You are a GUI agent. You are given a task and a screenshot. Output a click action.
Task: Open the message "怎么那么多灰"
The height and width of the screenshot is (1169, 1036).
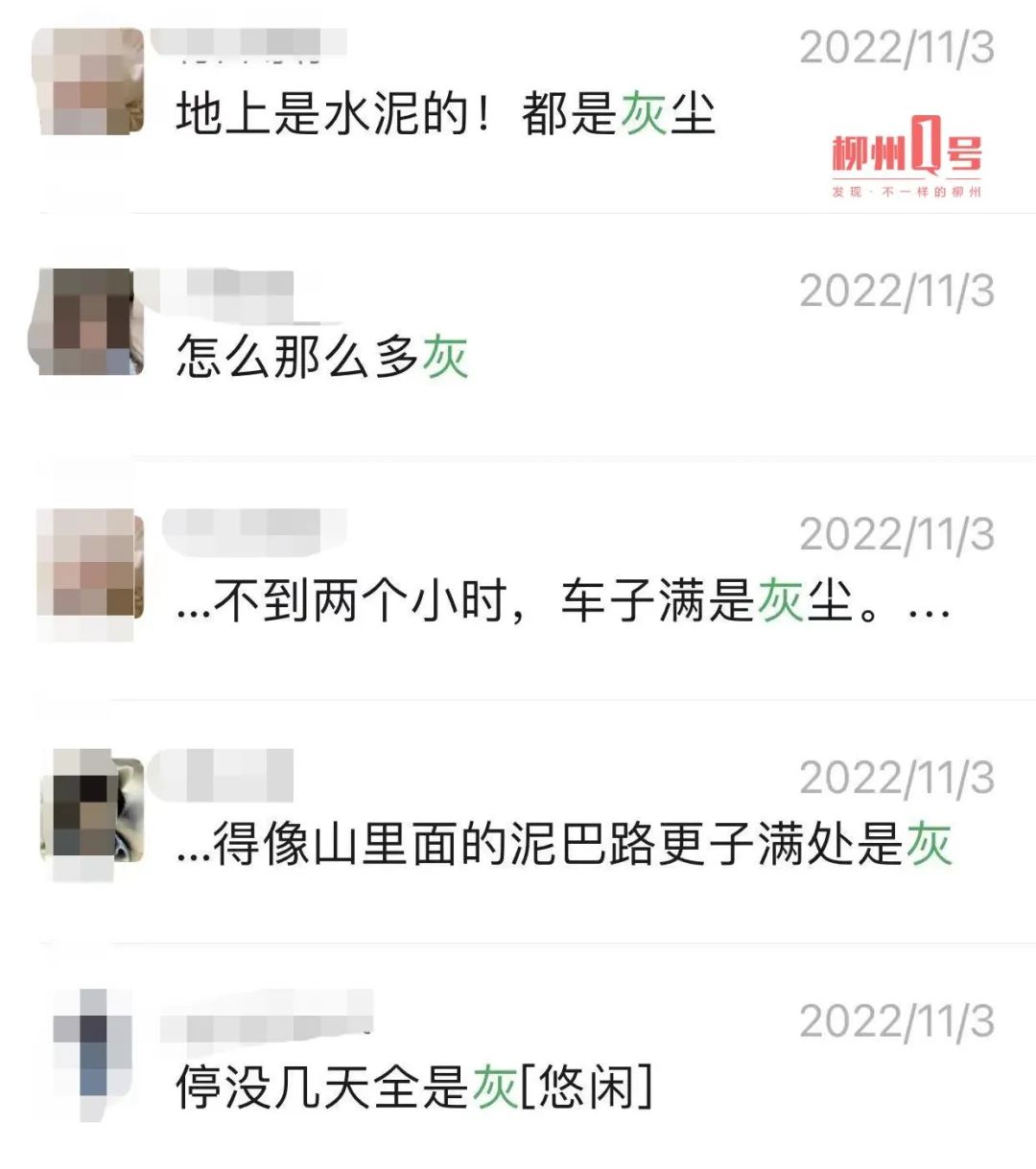click(322, 357)
